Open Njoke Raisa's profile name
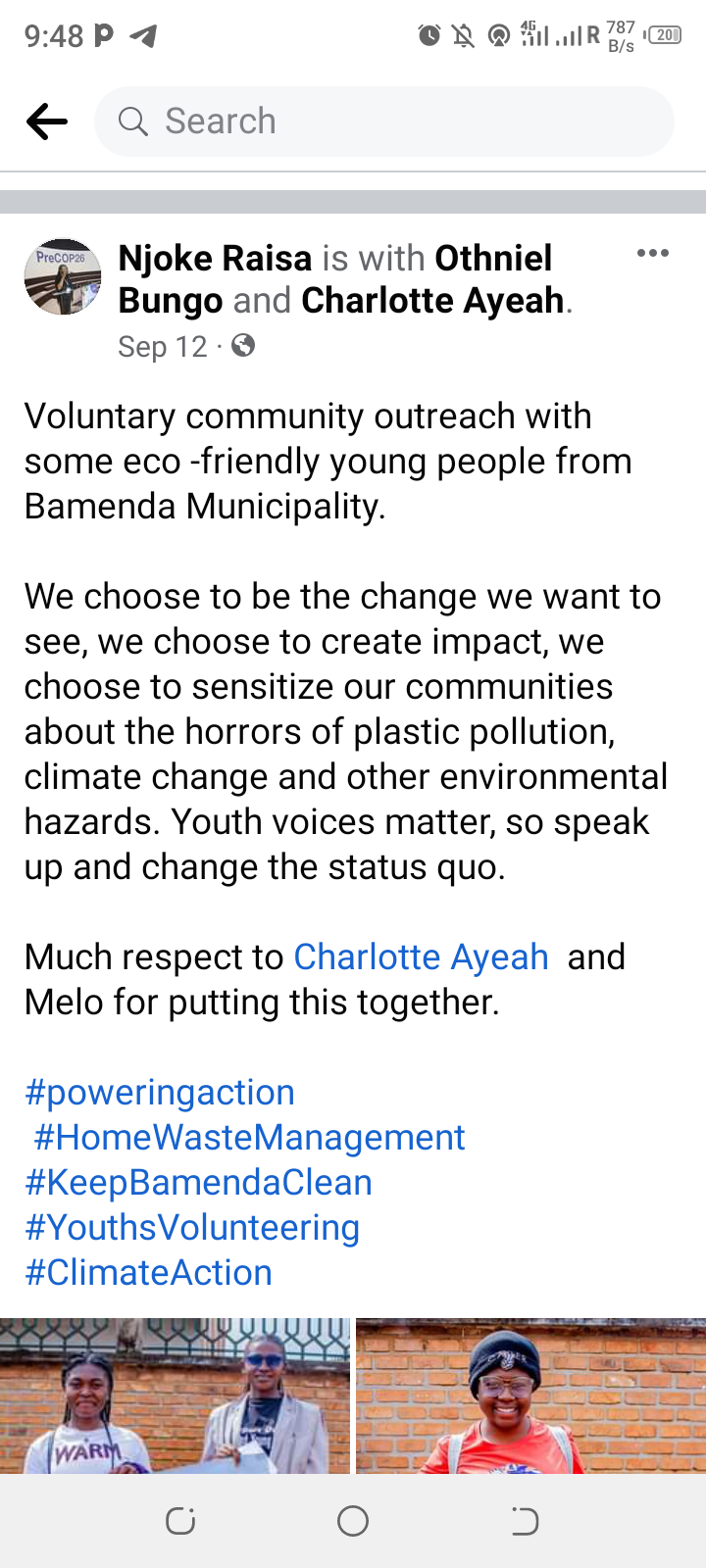Screen dimensions: 706x1568 (215, 259)
